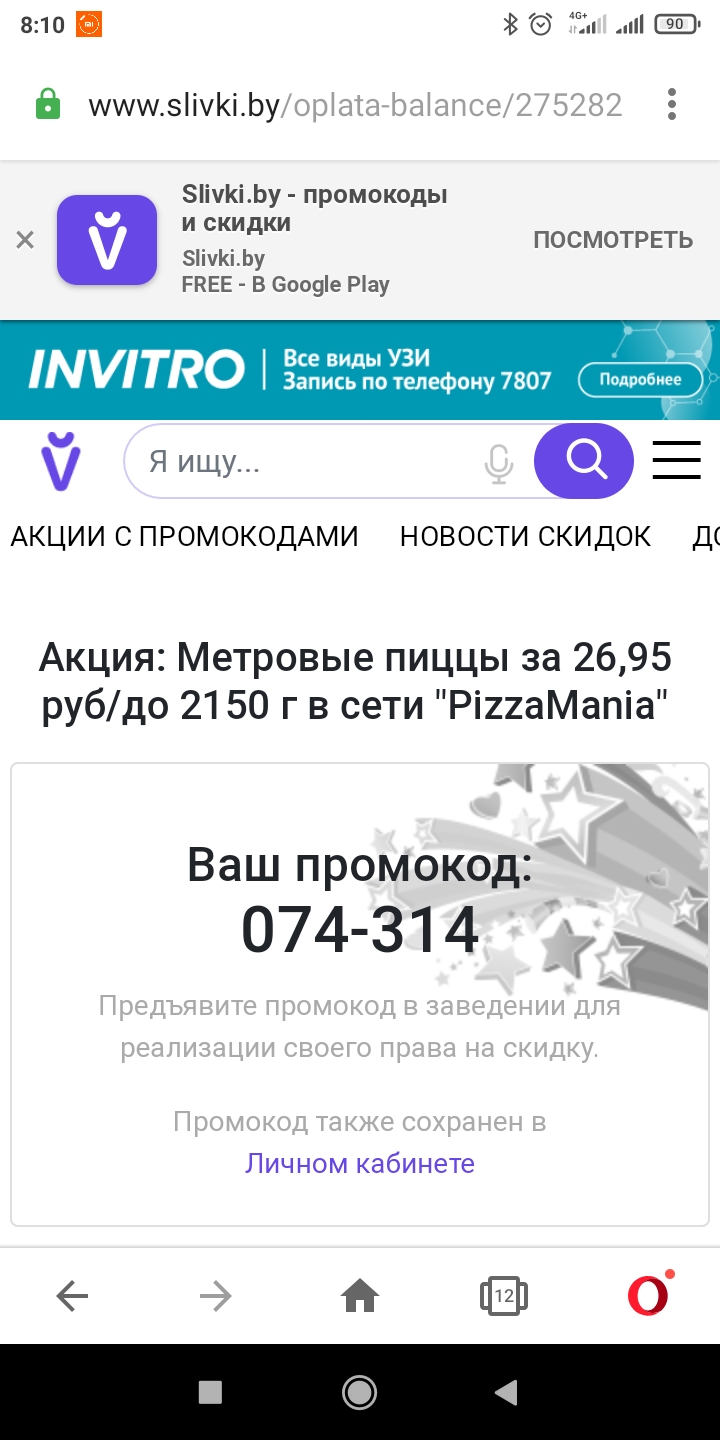Show the 12 open tabs
Screen dimensions: 720x1440
(x=504, y=1297)
